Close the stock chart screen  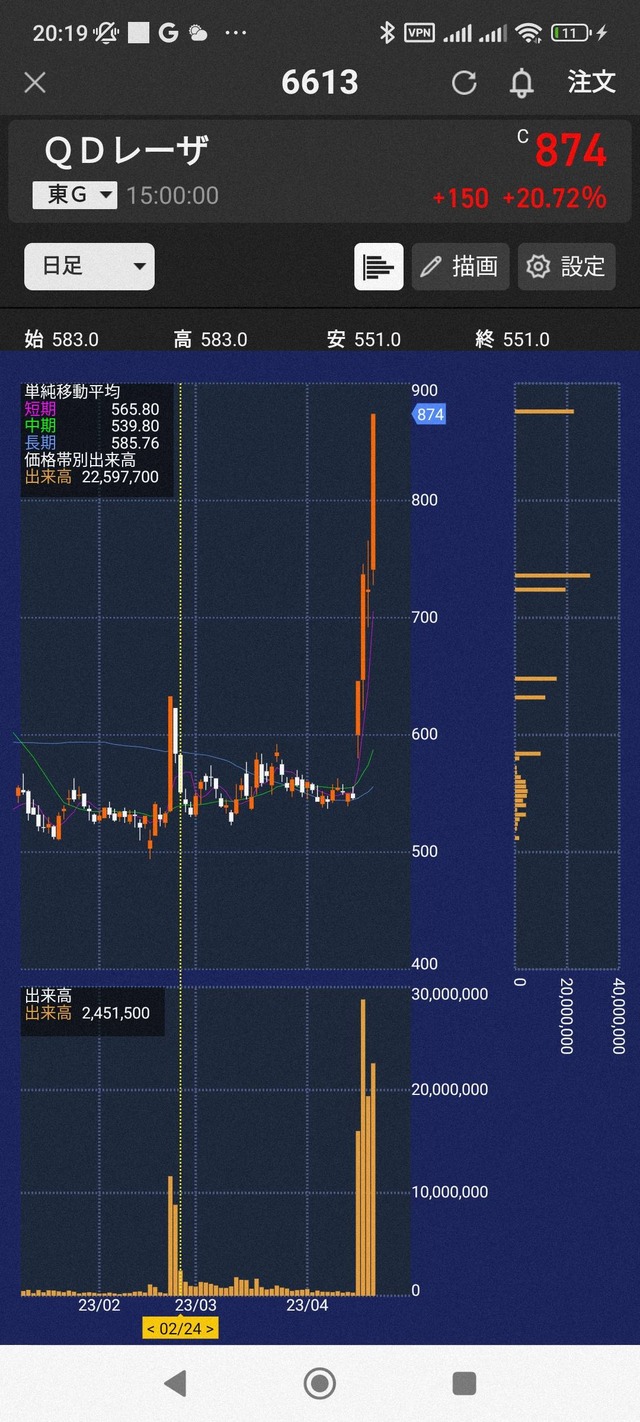pos(35,83)
